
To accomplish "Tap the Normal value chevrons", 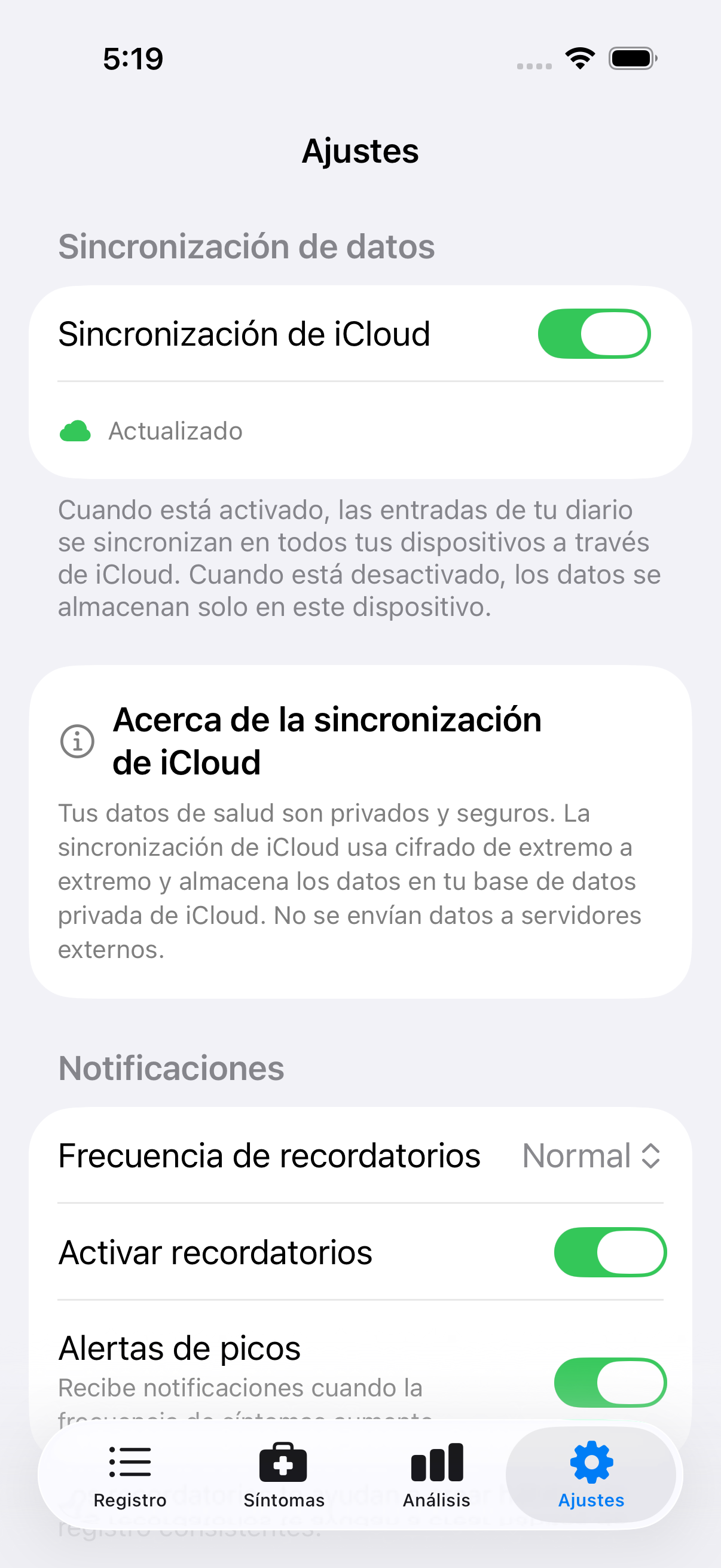I will click(x=651, y=1155).
